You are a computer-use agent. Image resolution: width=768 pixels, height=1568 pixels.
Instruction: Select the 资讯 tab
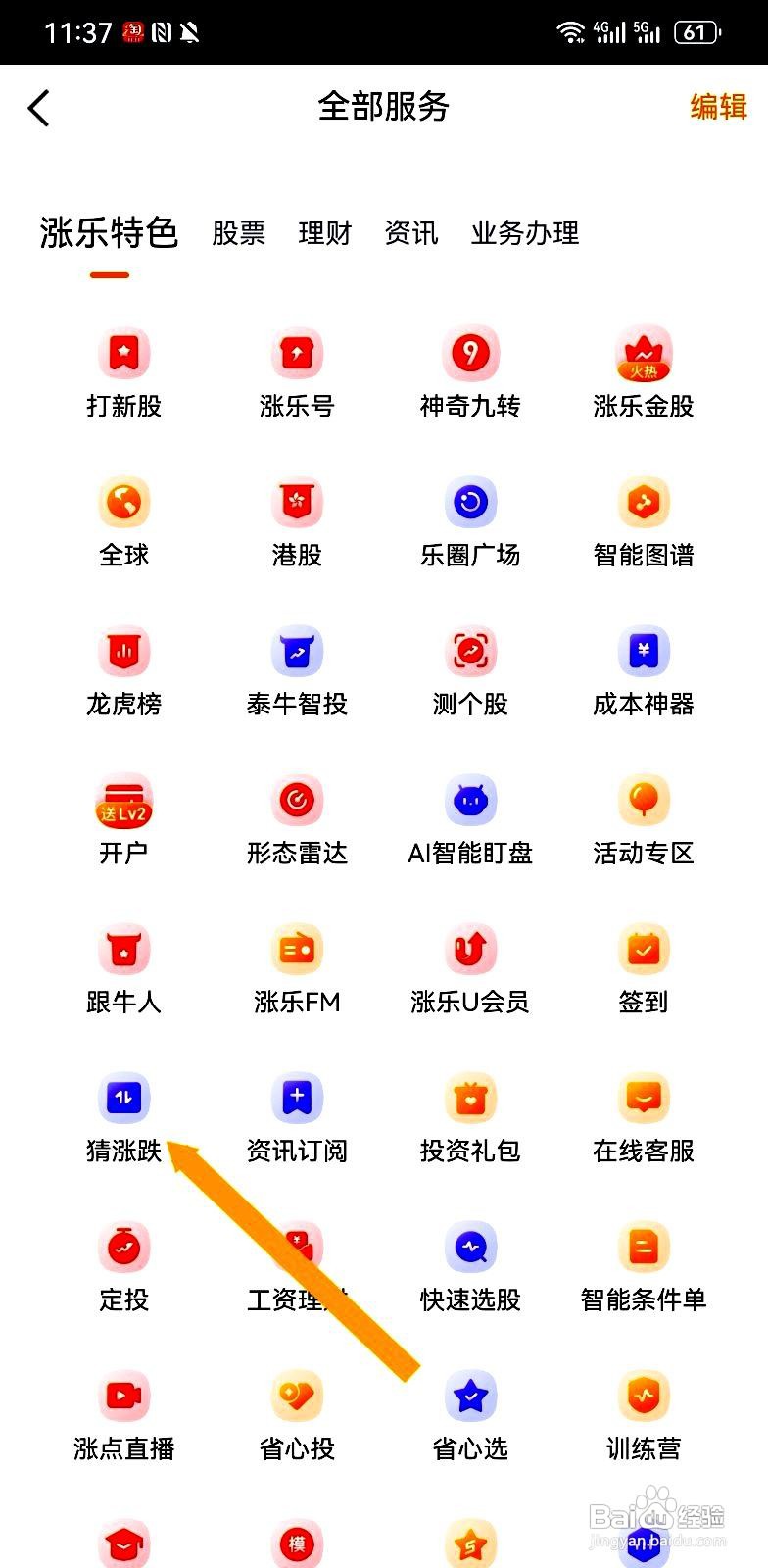coord(410,233)
